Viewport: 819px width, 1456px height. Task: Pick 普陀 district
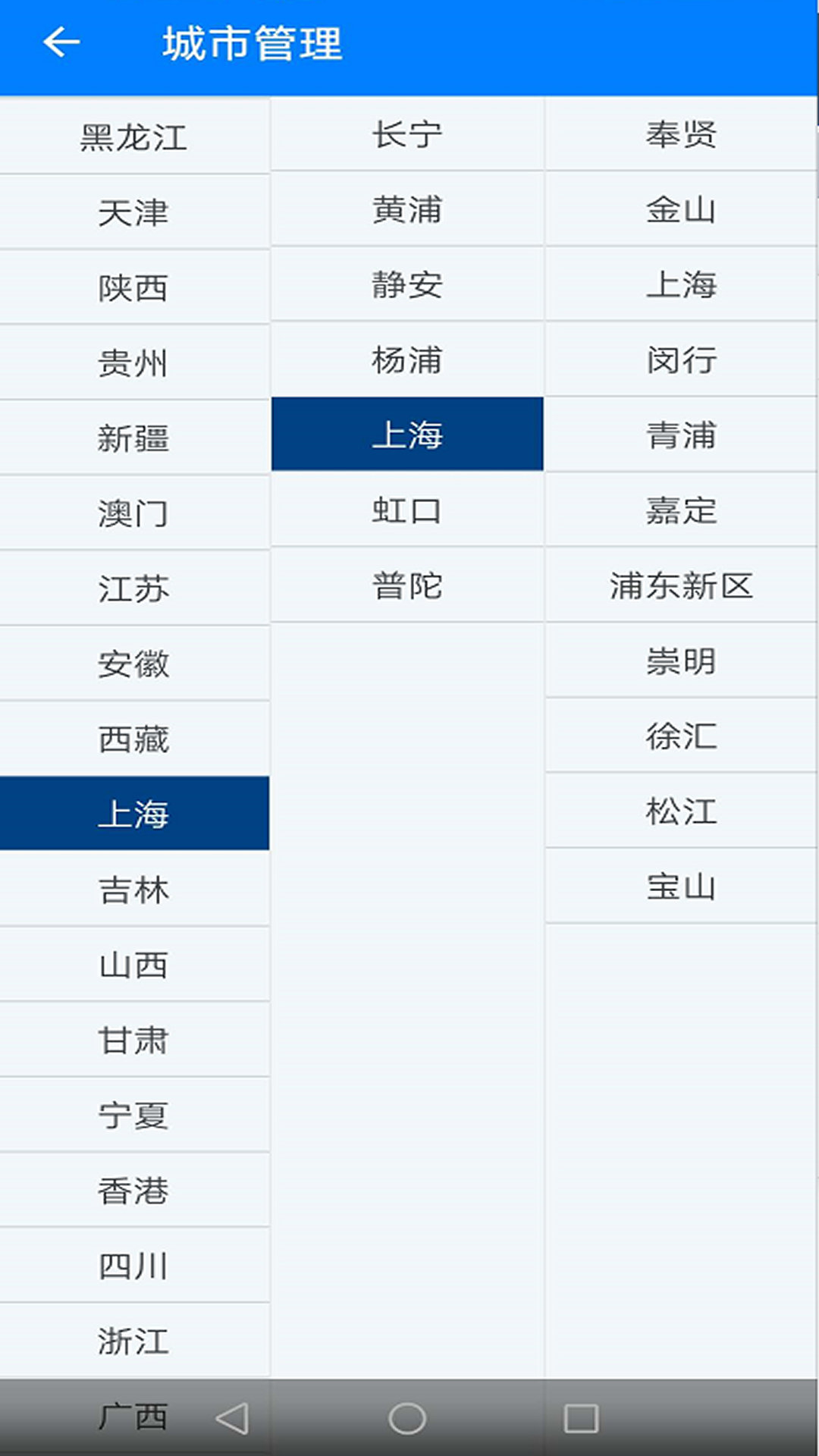(407, 585)
